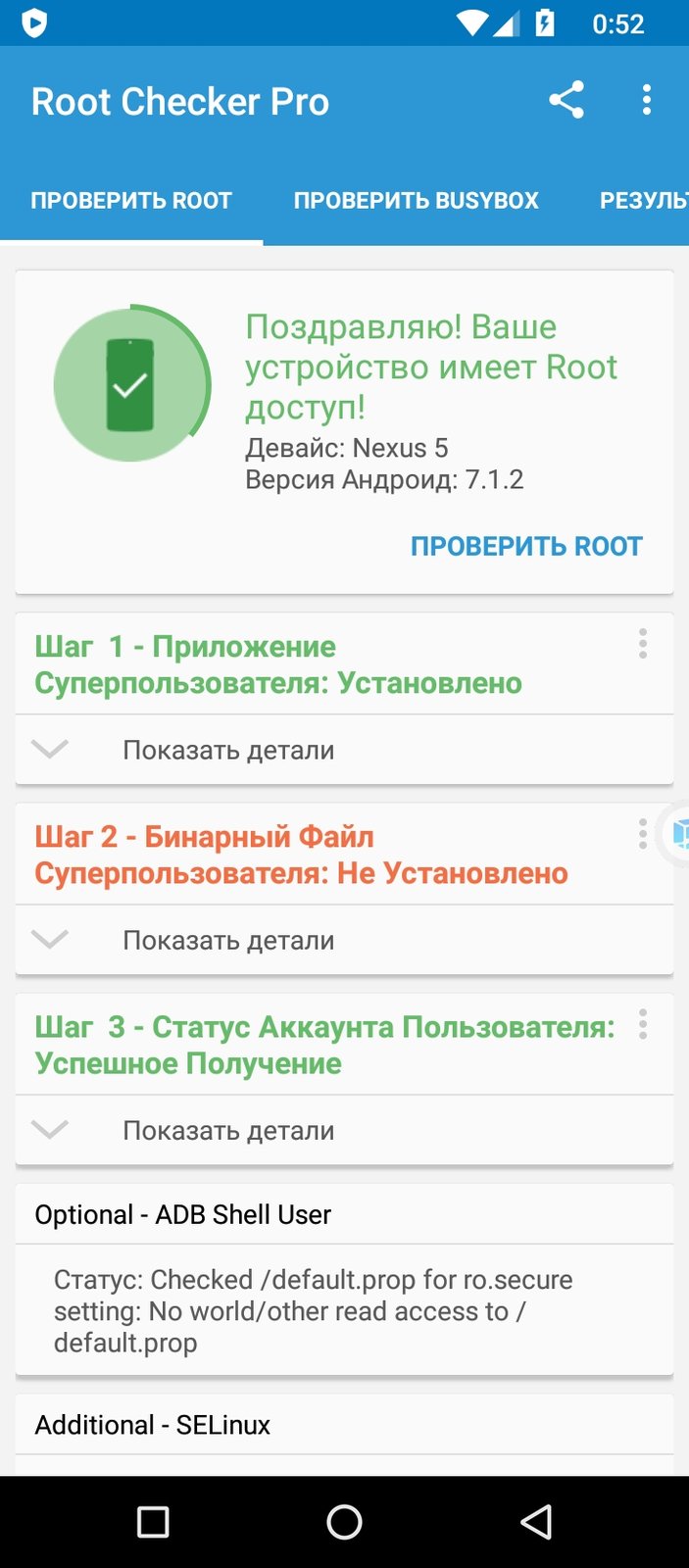This screenshot has height=1568, width=689.
Task: Expand Показать детали under Шаг 3
Action: 227,1130
